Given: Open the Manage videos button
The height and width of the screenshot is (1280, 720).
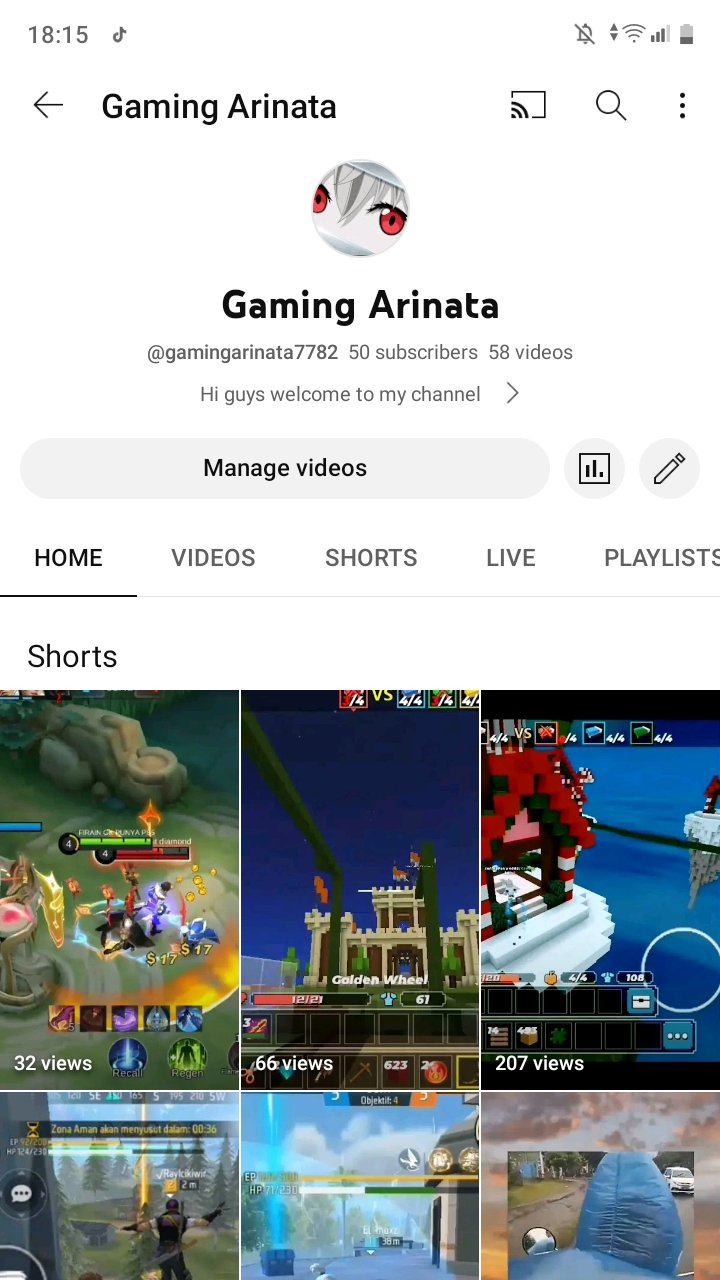Looking at the screenshot, I should coord(285,468).
